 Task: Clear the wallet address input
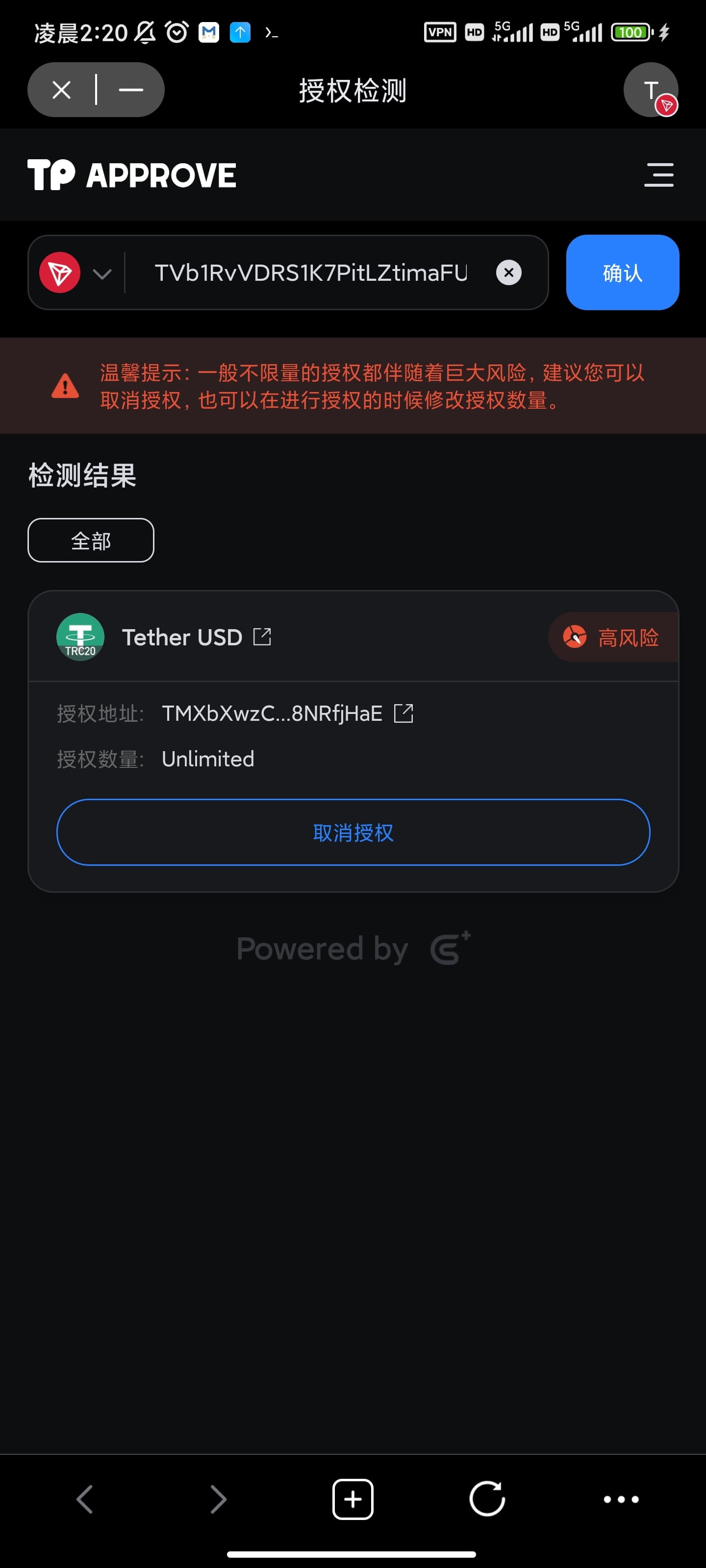(508, 272)
